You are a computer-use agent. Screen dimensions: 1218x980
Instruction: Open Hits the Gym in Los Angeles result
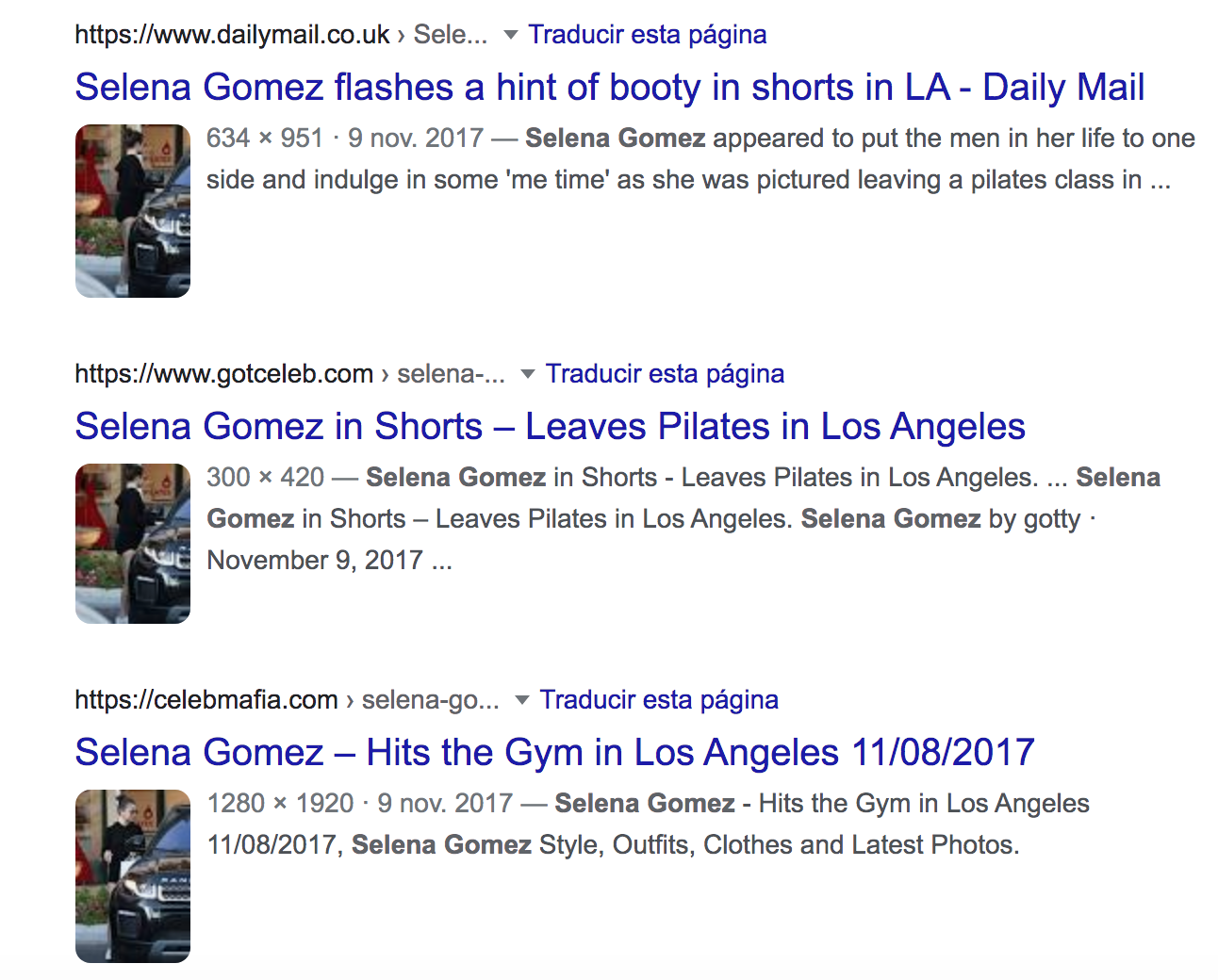(554, 753)
